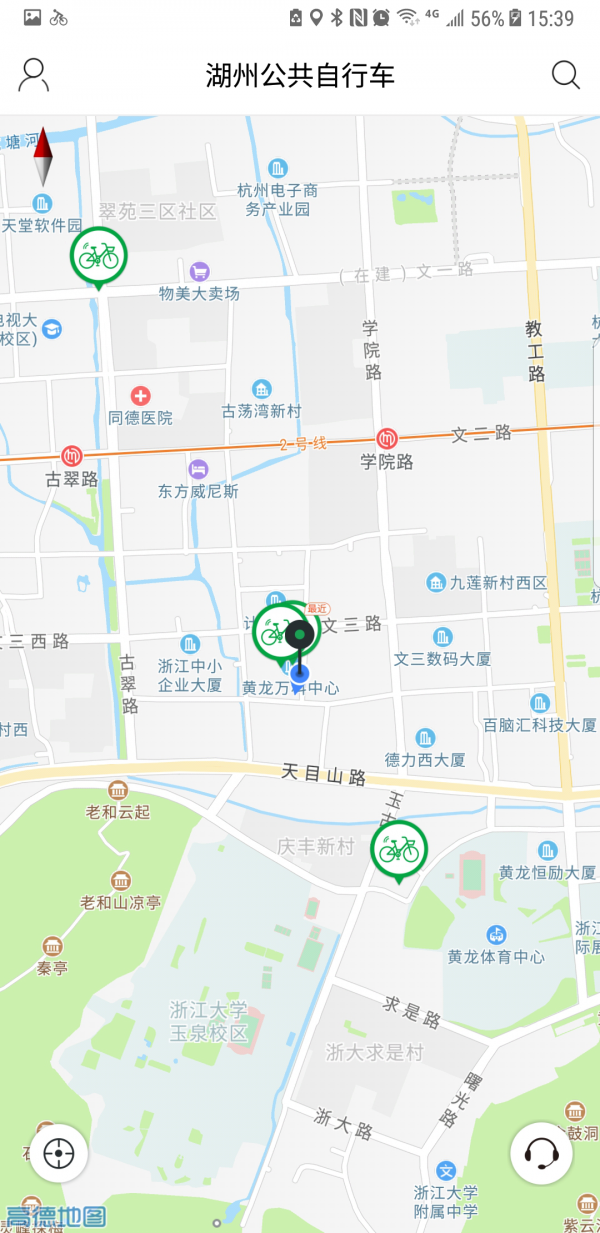Viewport: 600px width, 1233px height.
Task: Open customer service headset button
Action: 541,1153
